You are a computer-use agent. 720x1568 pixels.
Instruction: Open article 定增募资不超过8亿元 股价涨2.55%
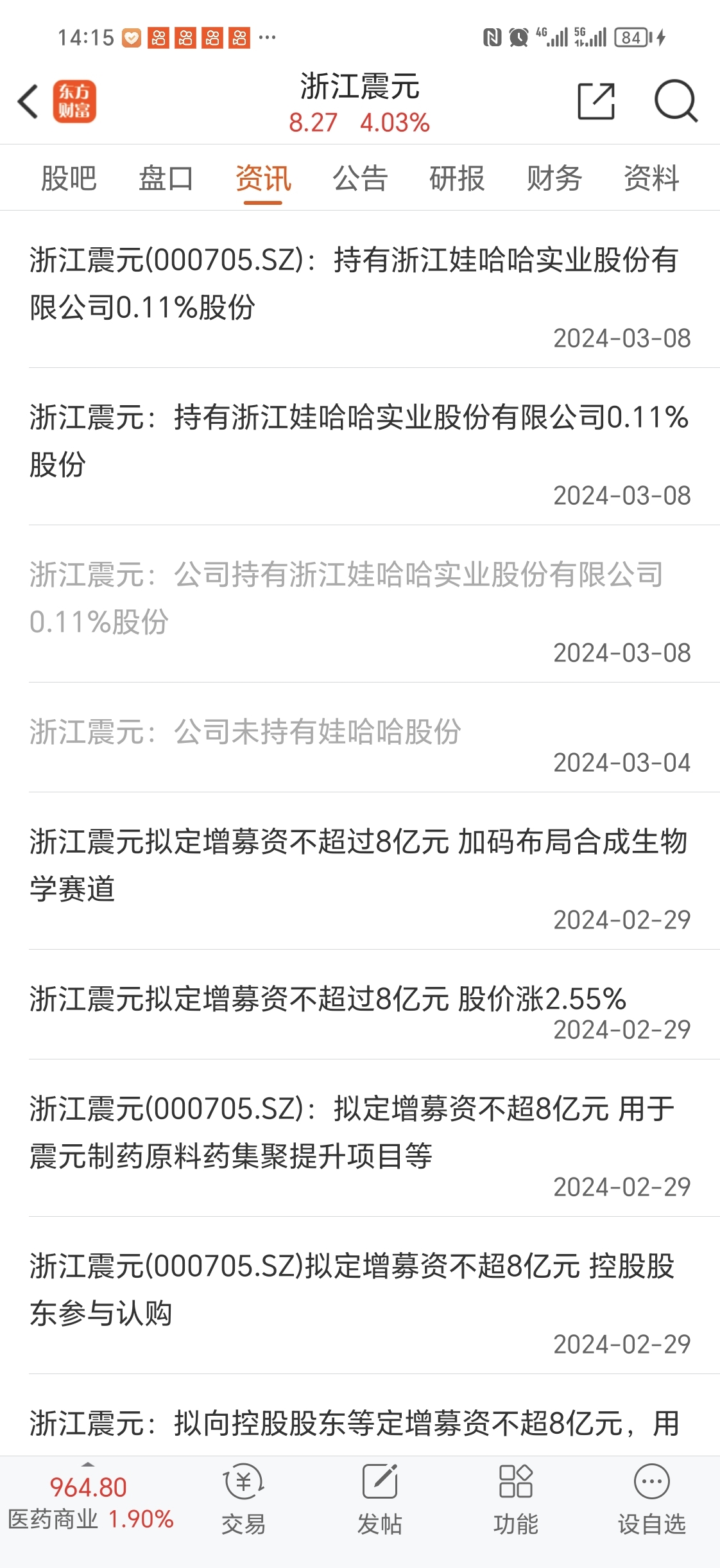pos(327,999)
